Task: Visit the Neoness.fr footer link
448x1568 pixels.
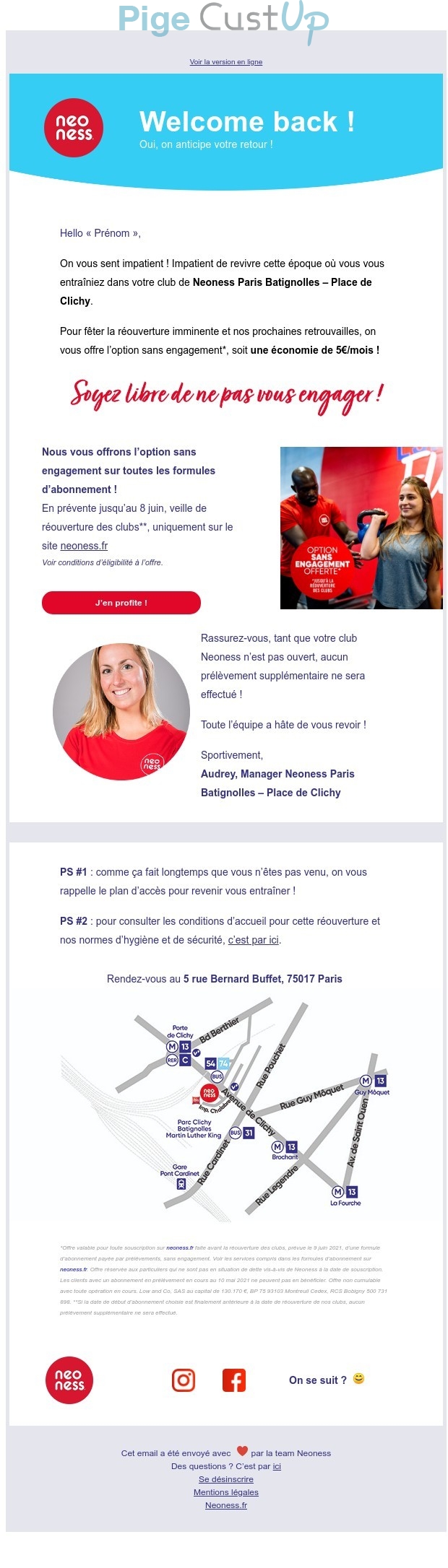Action: [225, 1505]
